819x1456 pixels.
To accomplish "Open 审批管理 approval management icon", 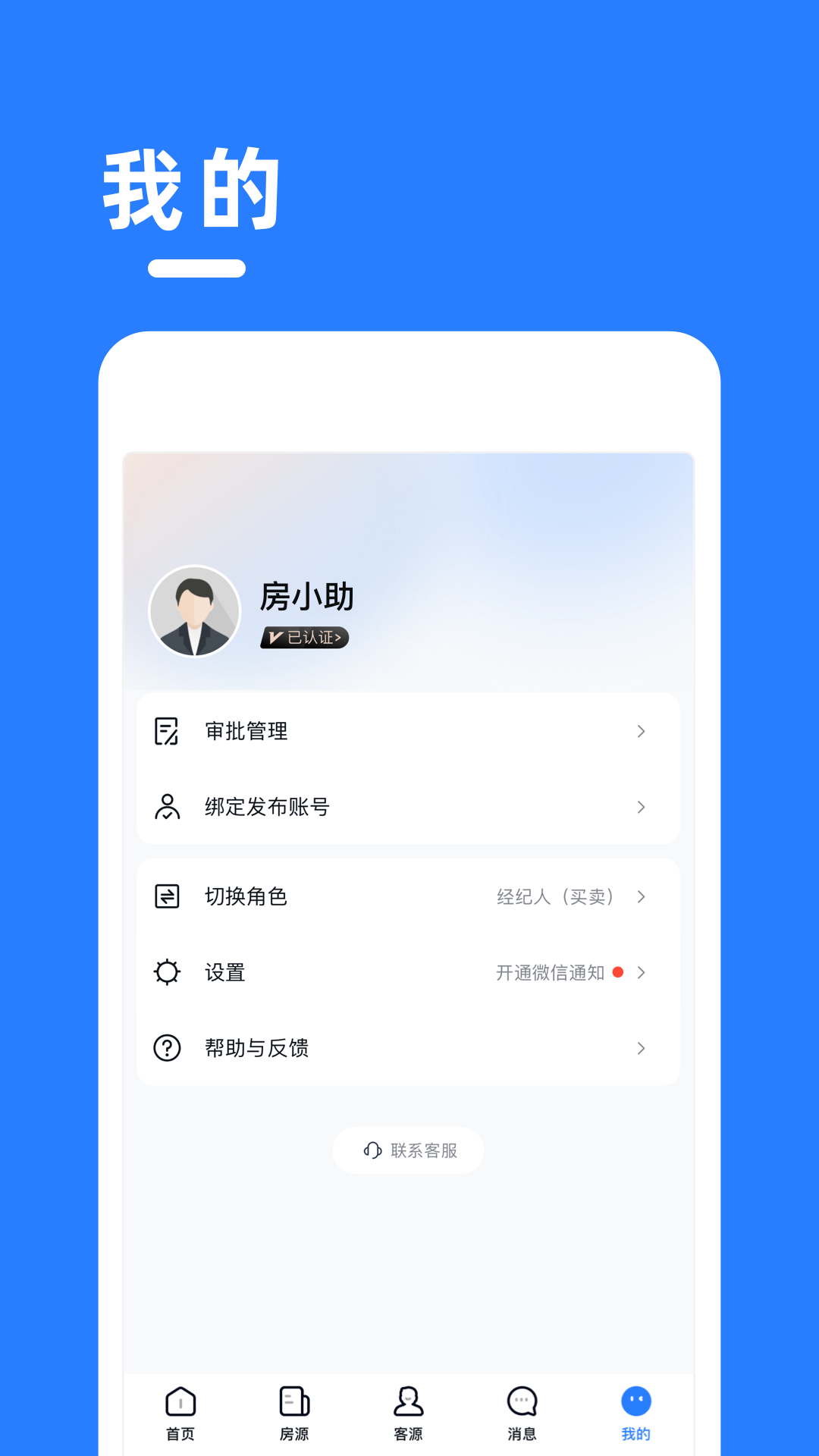I will (167, 730).
